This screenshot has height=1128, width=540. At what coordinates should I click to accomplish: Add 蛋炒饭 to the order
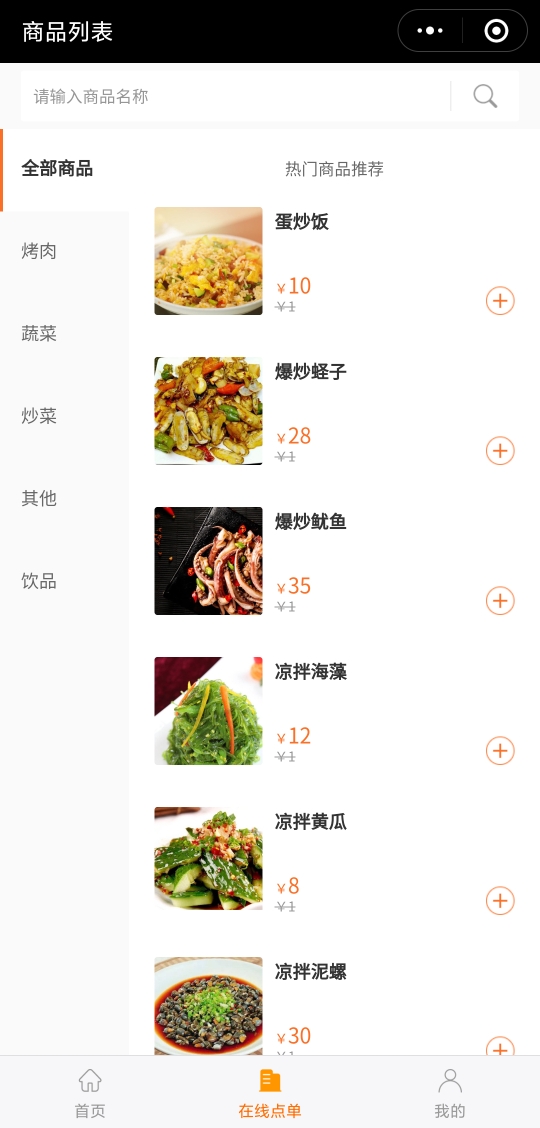tap(500, 301)
